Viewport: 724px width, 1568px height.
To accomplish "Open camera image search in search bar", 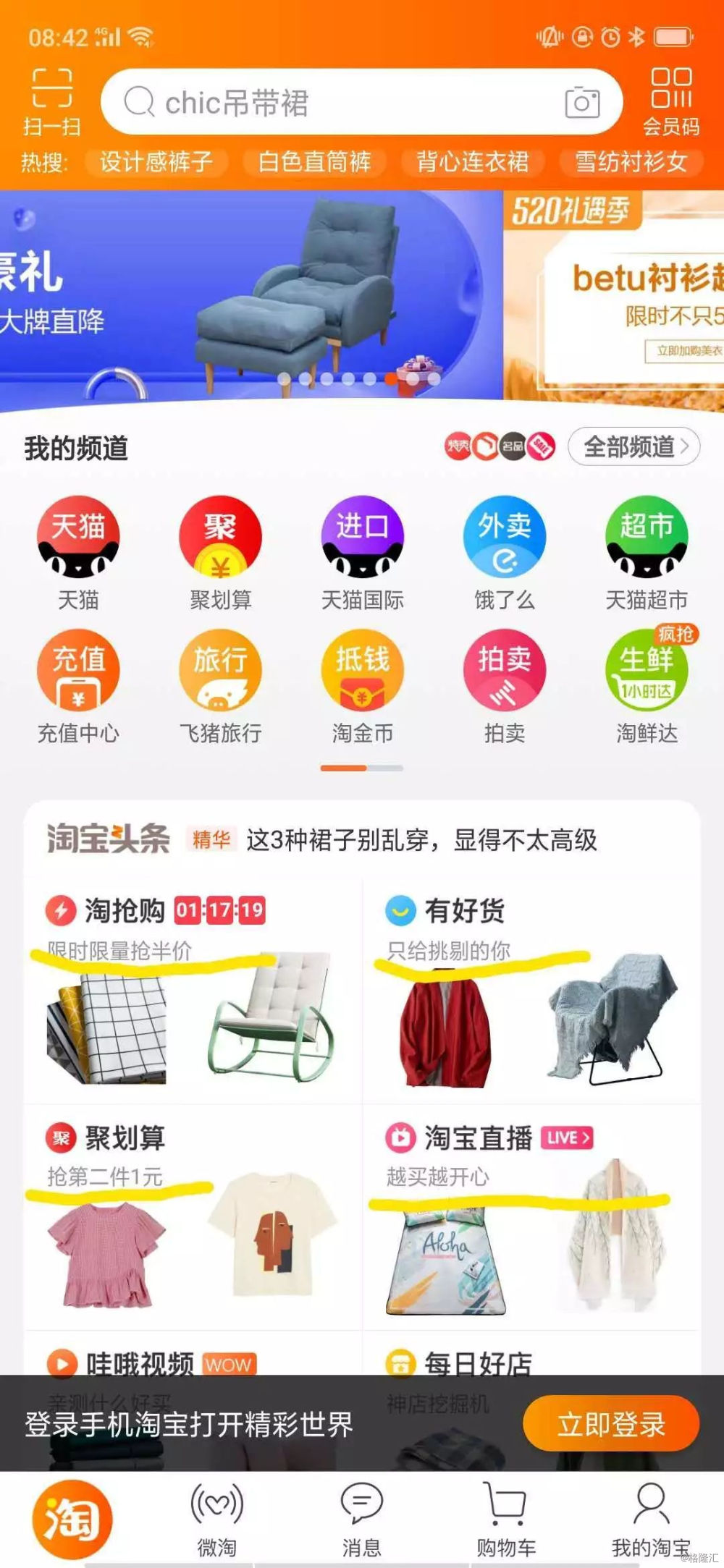I will pos(582,103).
